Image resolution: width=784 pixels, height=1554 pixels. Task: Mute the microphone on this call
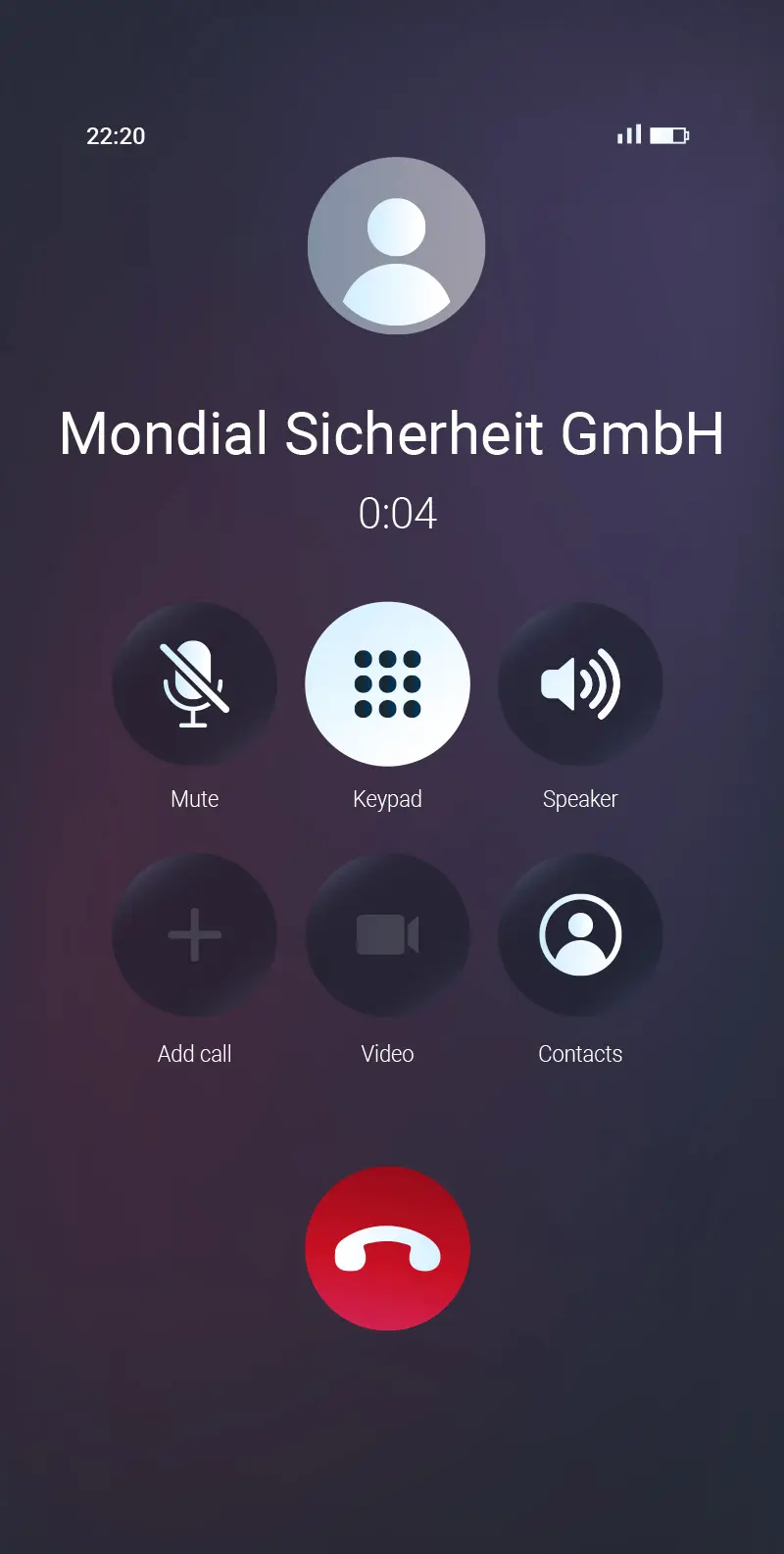tap(194, 683)
